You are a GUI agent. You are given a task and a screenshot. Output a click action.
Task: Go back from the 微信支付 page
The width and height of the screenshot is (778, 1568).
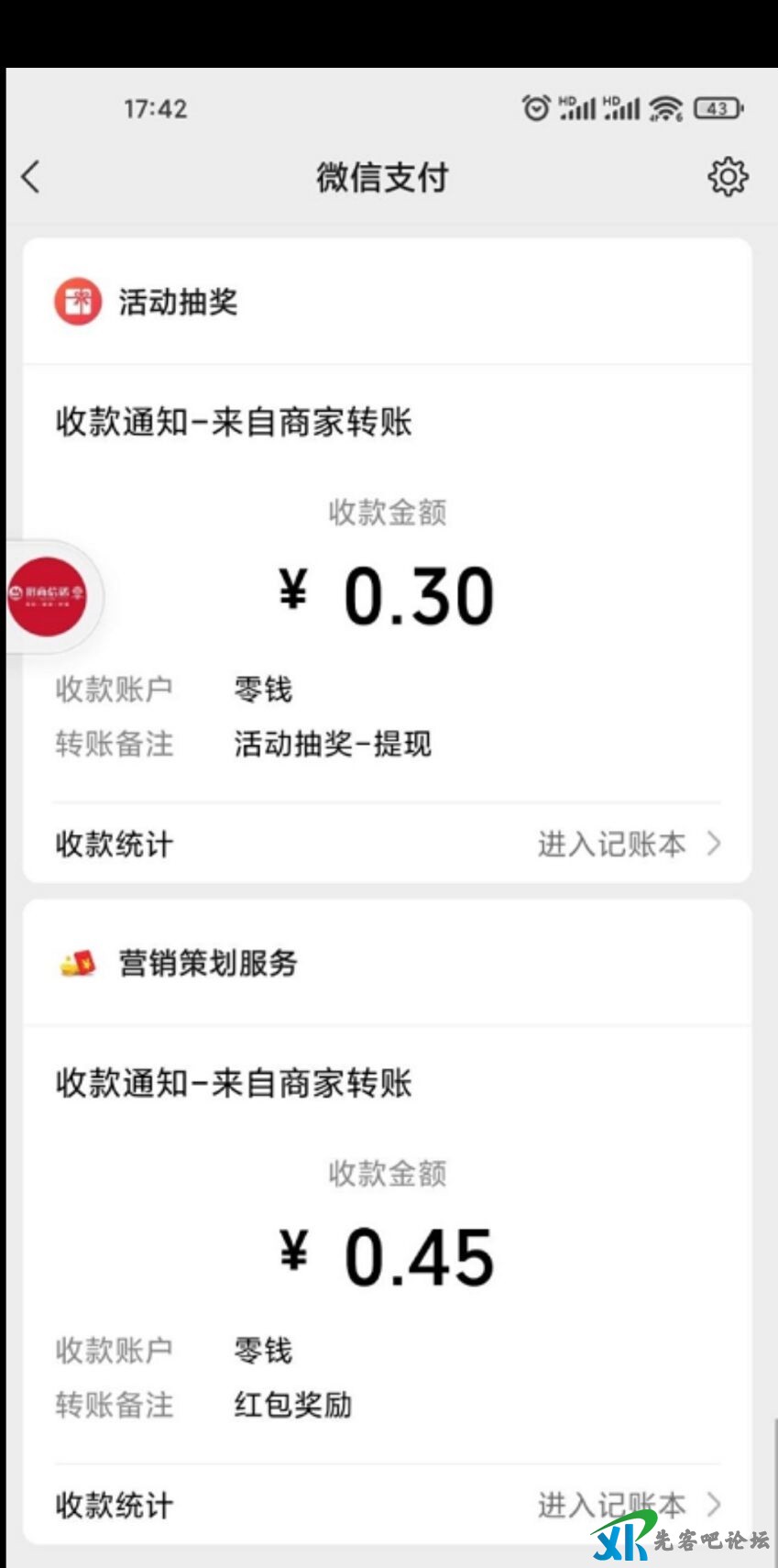[x=31, y=177]
